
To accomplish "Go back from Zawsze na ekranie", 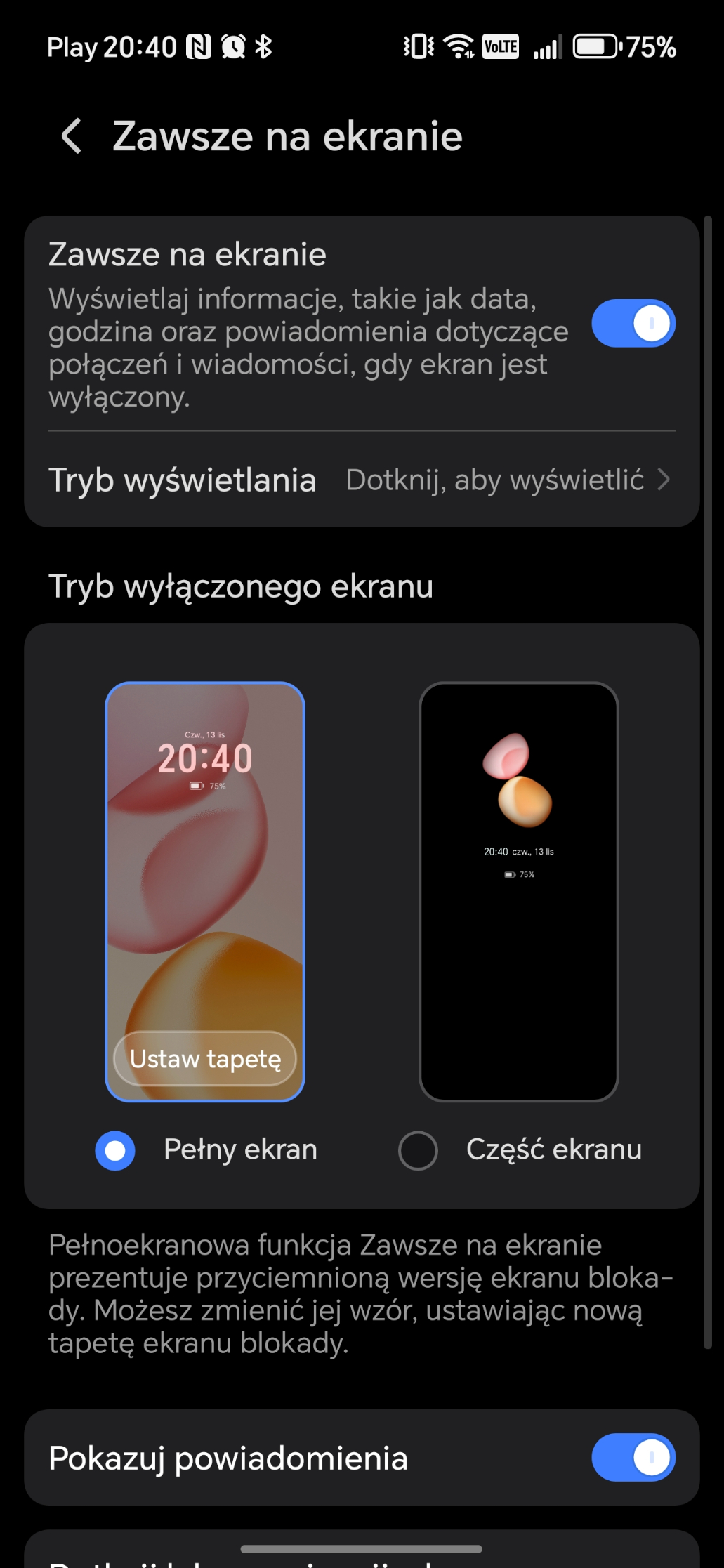I will pos(72,136).
